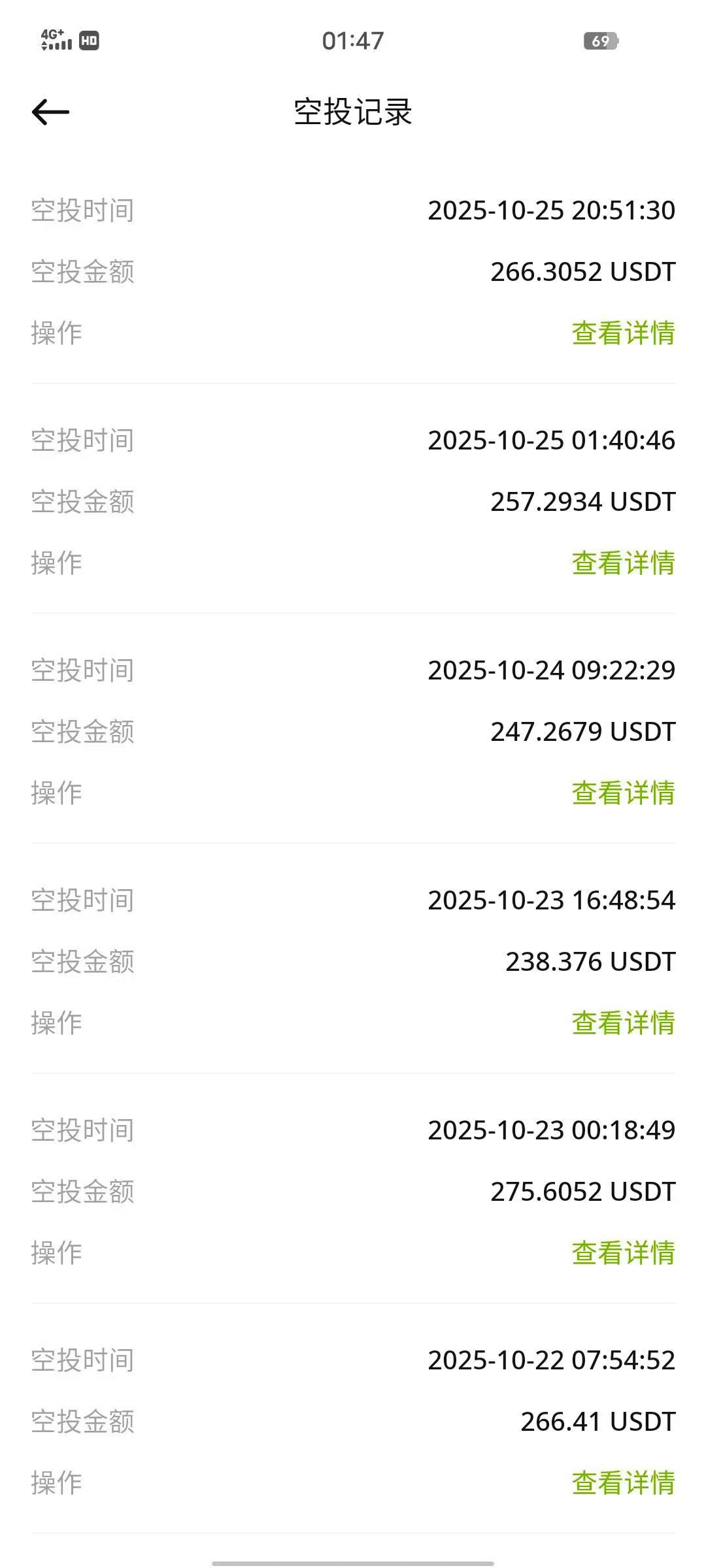Select 查看详情 for the 275.6052 USDT record
Viewport: 706px width, 1568px height.
pos(623,1253)
